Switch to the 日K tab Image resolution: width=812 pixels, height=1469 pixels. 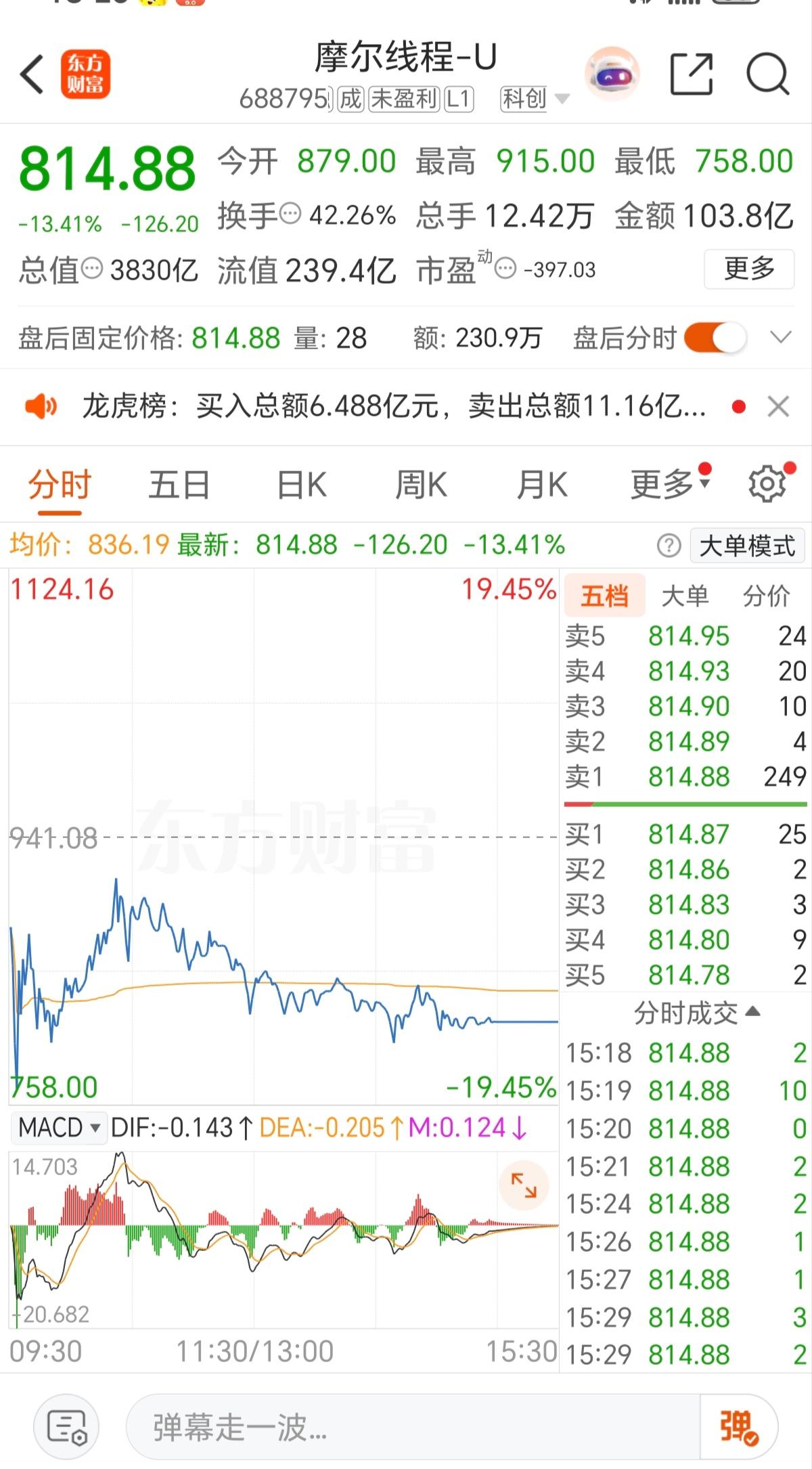click(x=302, y=483)
